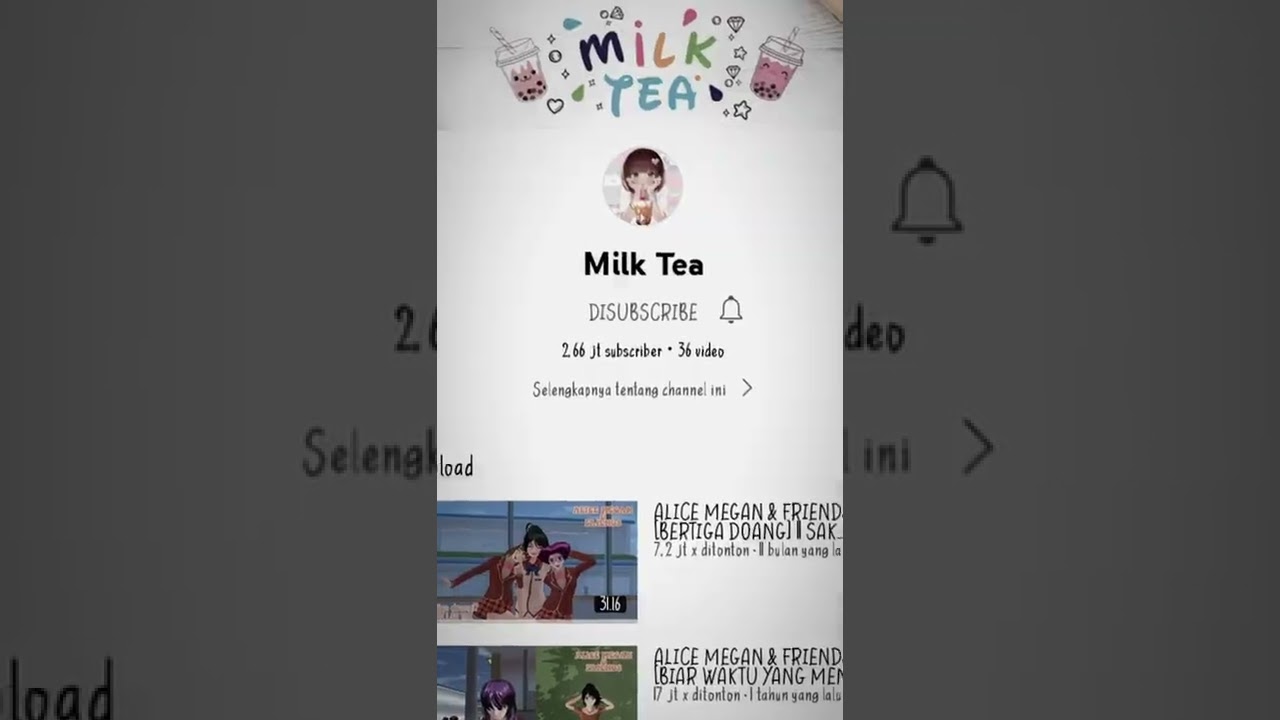Play the Bertiga Doang video

click(x=537, y=561)
